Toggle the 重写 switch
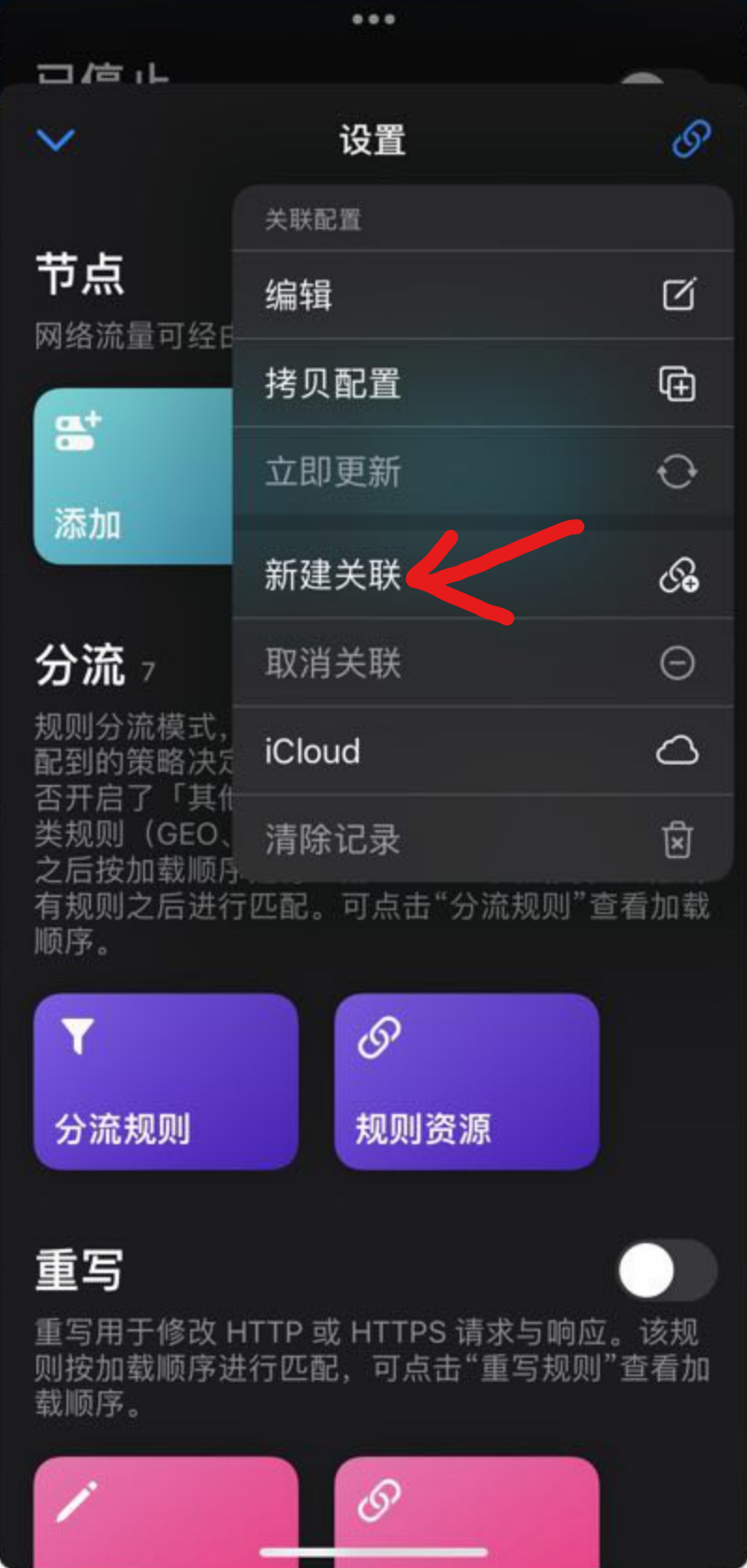The image size is (747, 1568). tap(666, 1270)
